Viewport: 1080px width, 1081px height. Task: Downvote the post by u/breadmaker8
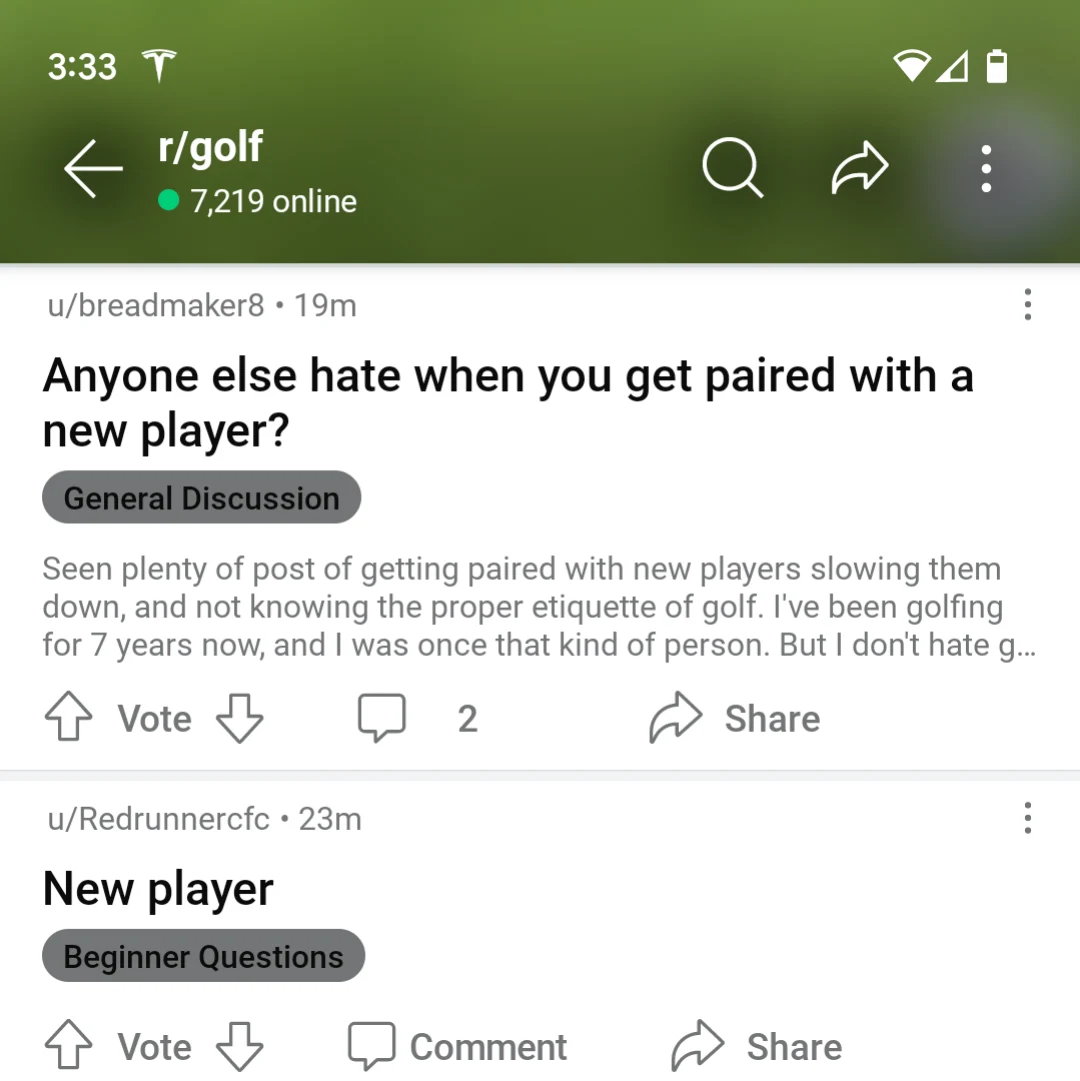tap(240, 717)
